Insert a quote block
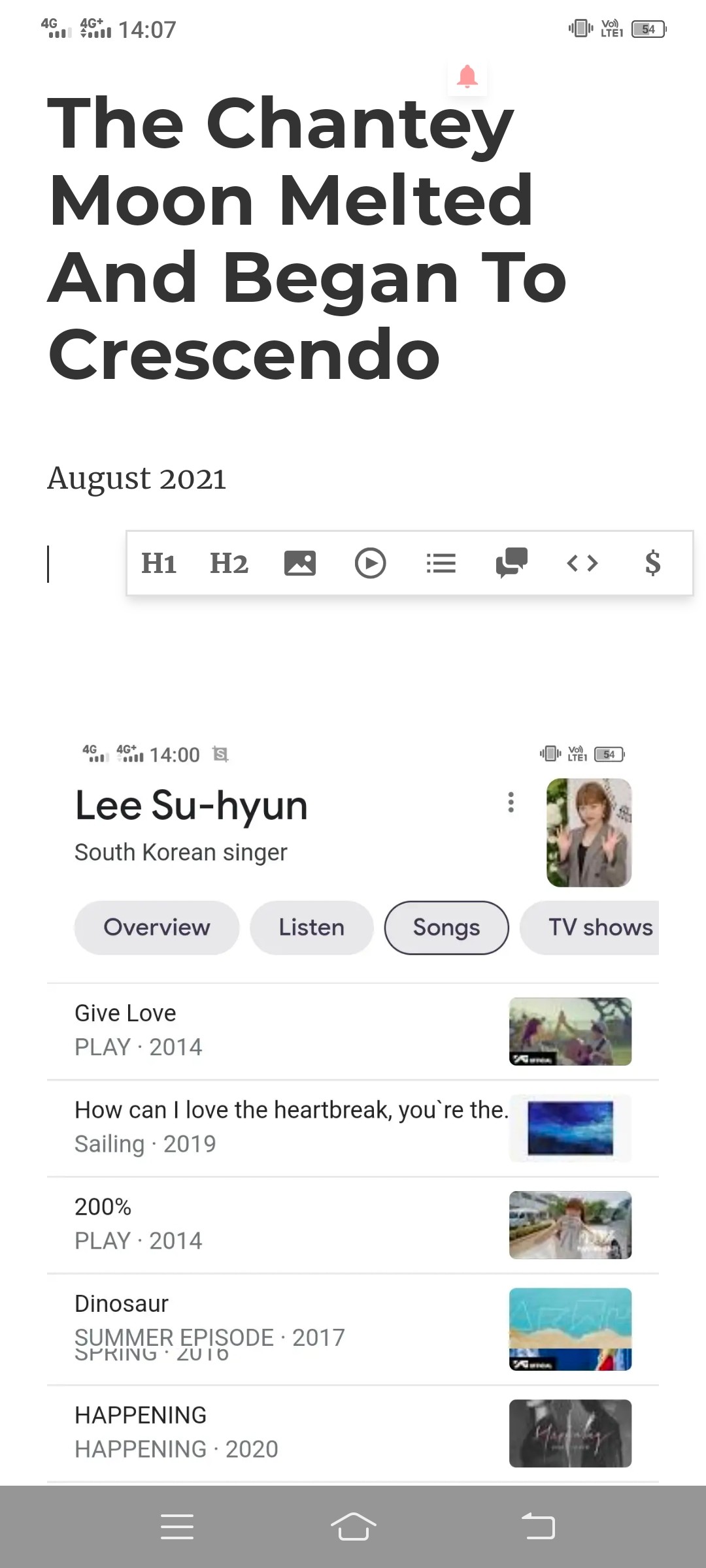The image size is (706, 1568). coord(512,563)
